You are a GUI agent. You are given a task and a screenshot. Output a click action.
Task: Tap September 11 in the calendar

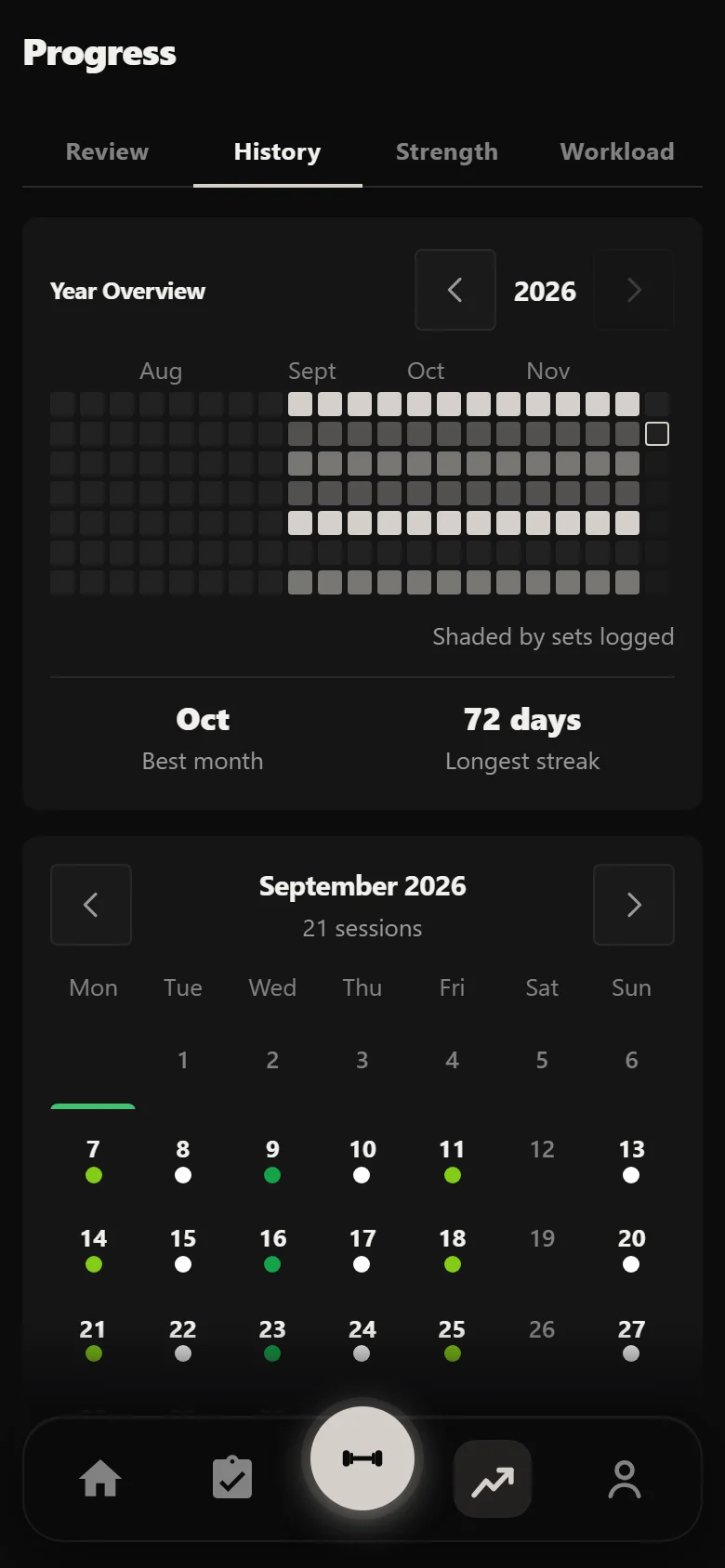pos(452,1160)
